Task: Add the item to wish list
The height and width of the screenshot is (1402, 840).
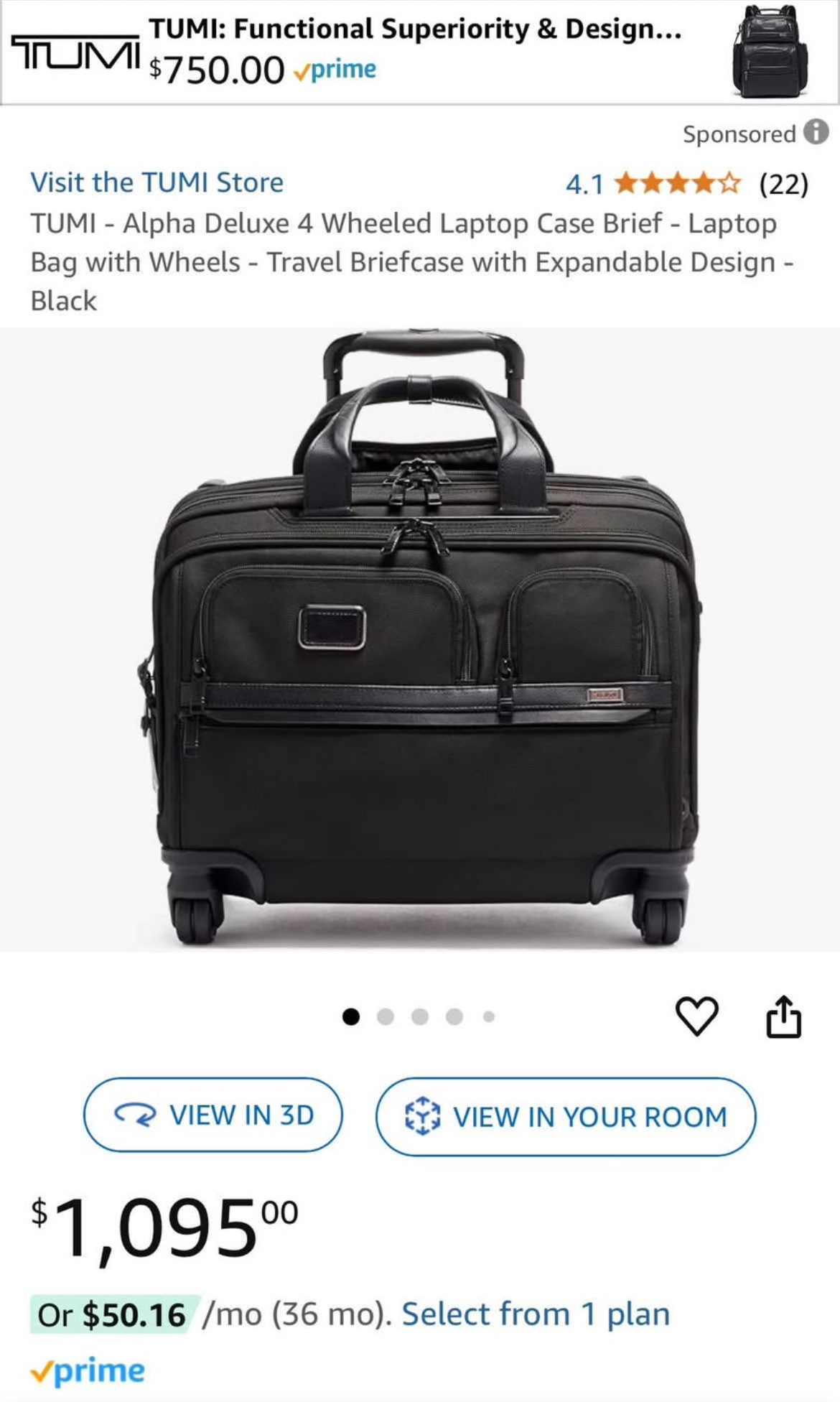Action: click(x=696, y=1016)
